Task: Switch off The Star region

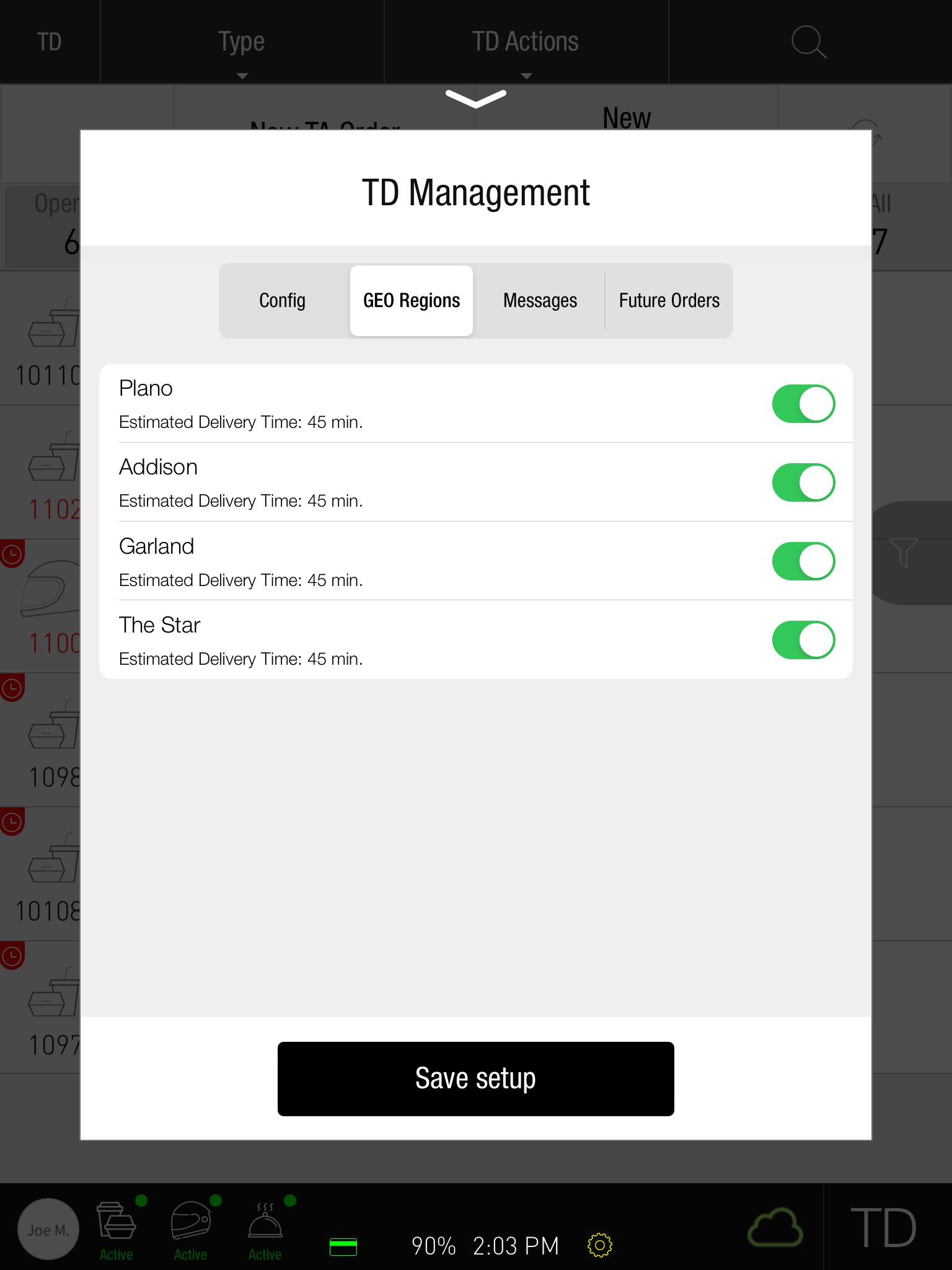Action: click(x=803, y=640)
